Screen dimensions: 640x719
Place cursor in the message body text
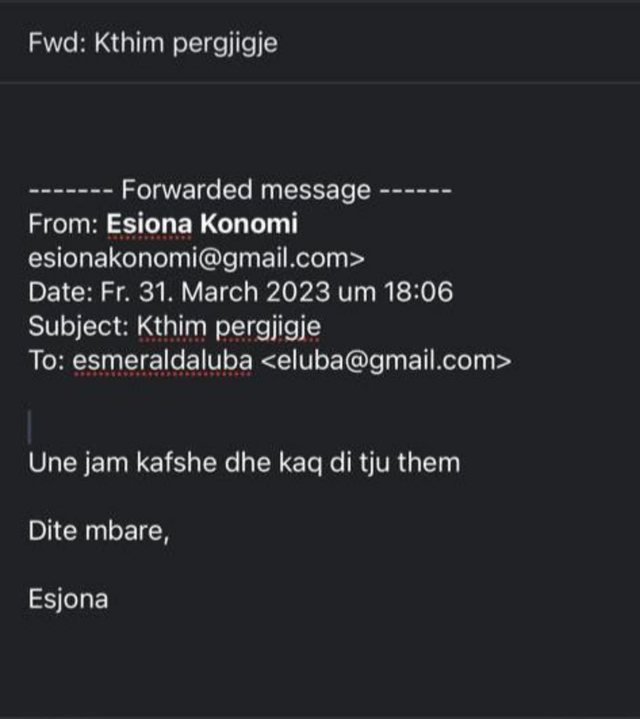pyautogui.click(x=243, y=463)
